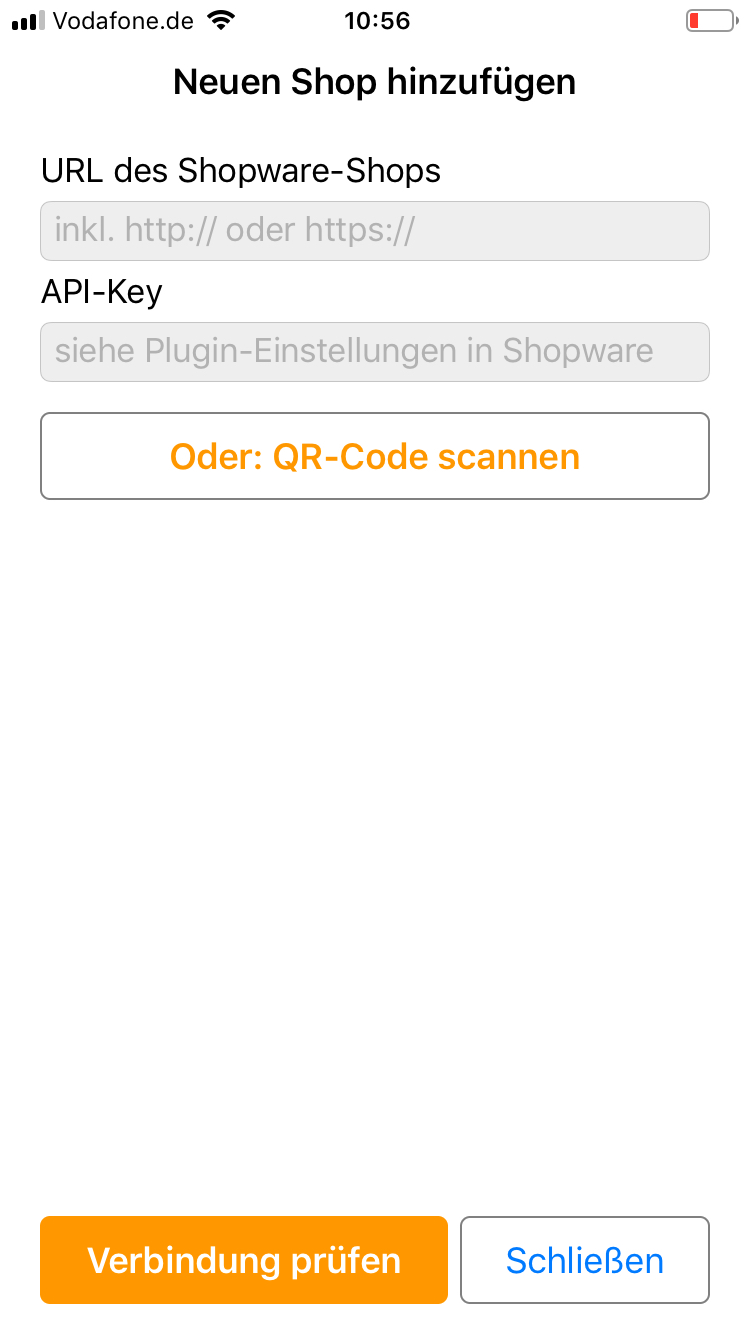Tap Verbindung prüfen

coord(244,1260)
